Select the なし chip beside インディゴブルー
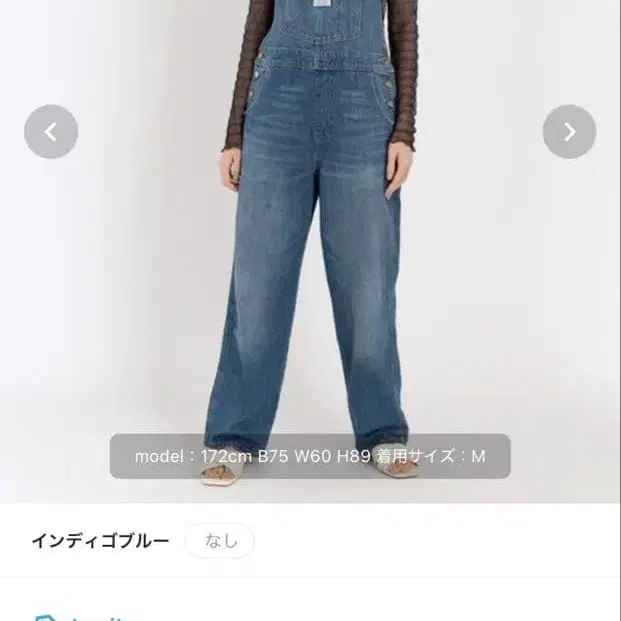Image resolution: width=621 pixels, height=621 pixels. [220, 541]
